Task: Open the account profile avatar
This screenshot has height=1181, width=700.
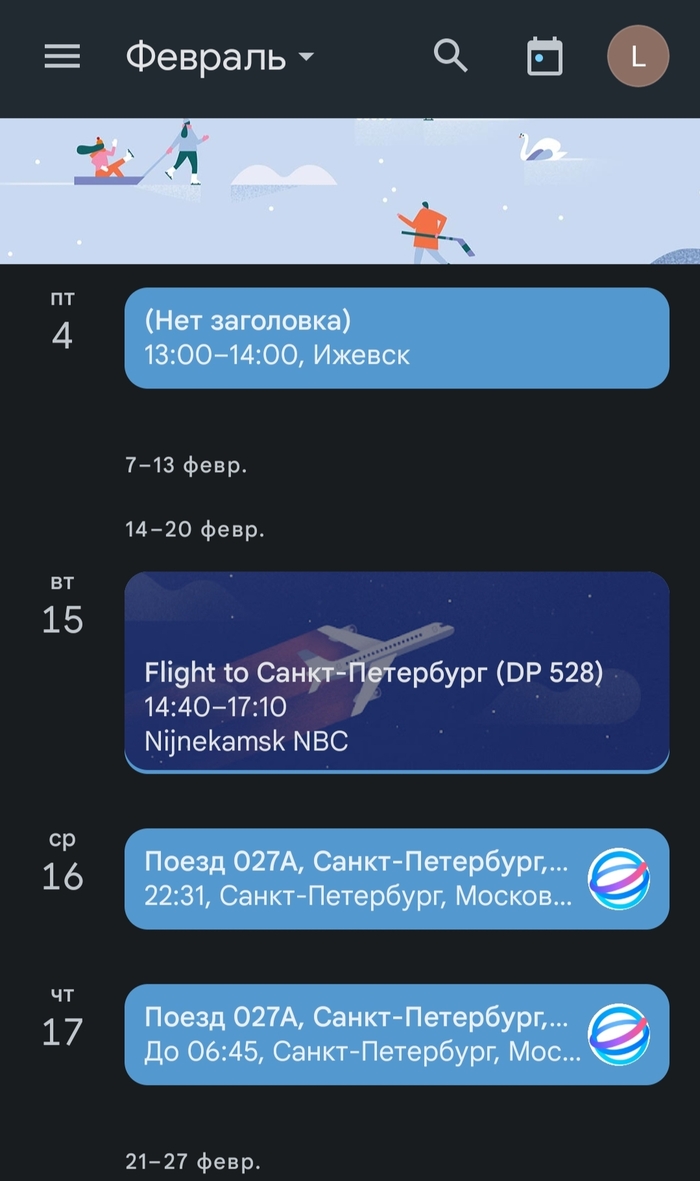Action: coord(638,57)
